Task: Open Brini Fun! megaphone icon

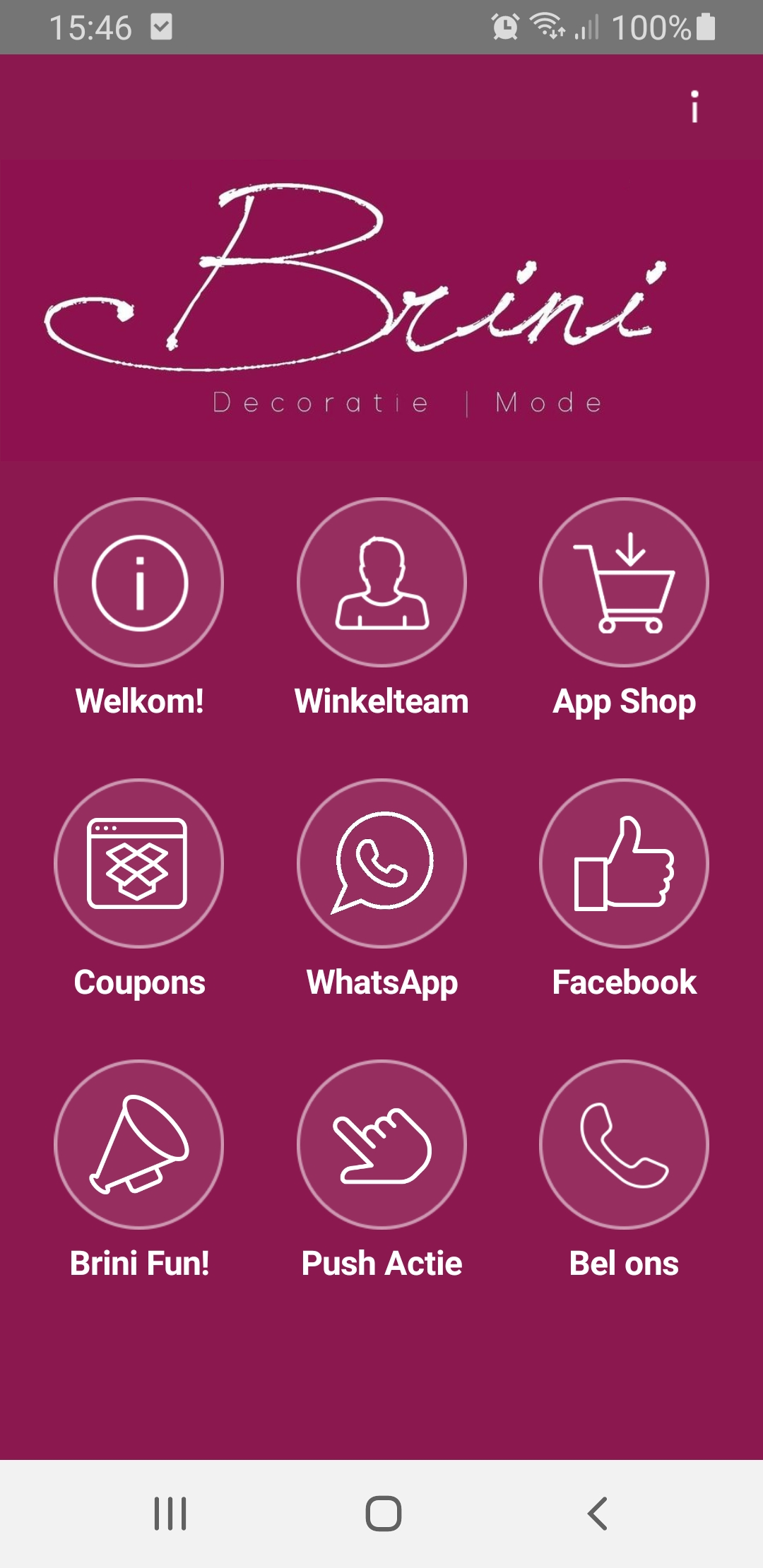Action: coord(138,1144)
